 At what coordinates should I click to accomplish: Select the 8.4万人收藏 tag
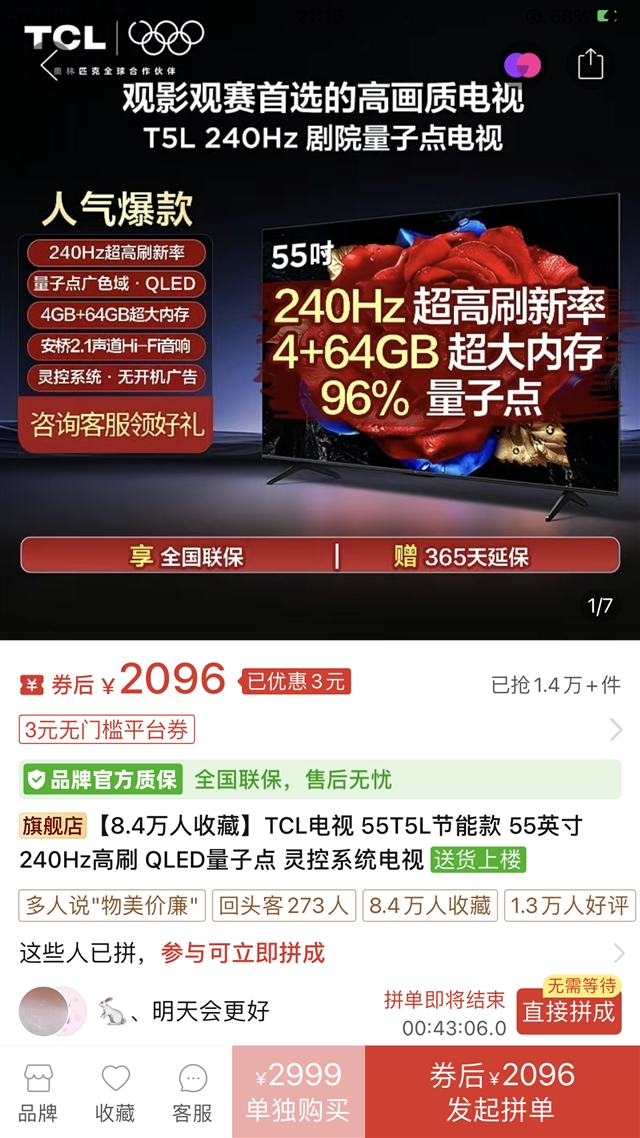(430, 906)
